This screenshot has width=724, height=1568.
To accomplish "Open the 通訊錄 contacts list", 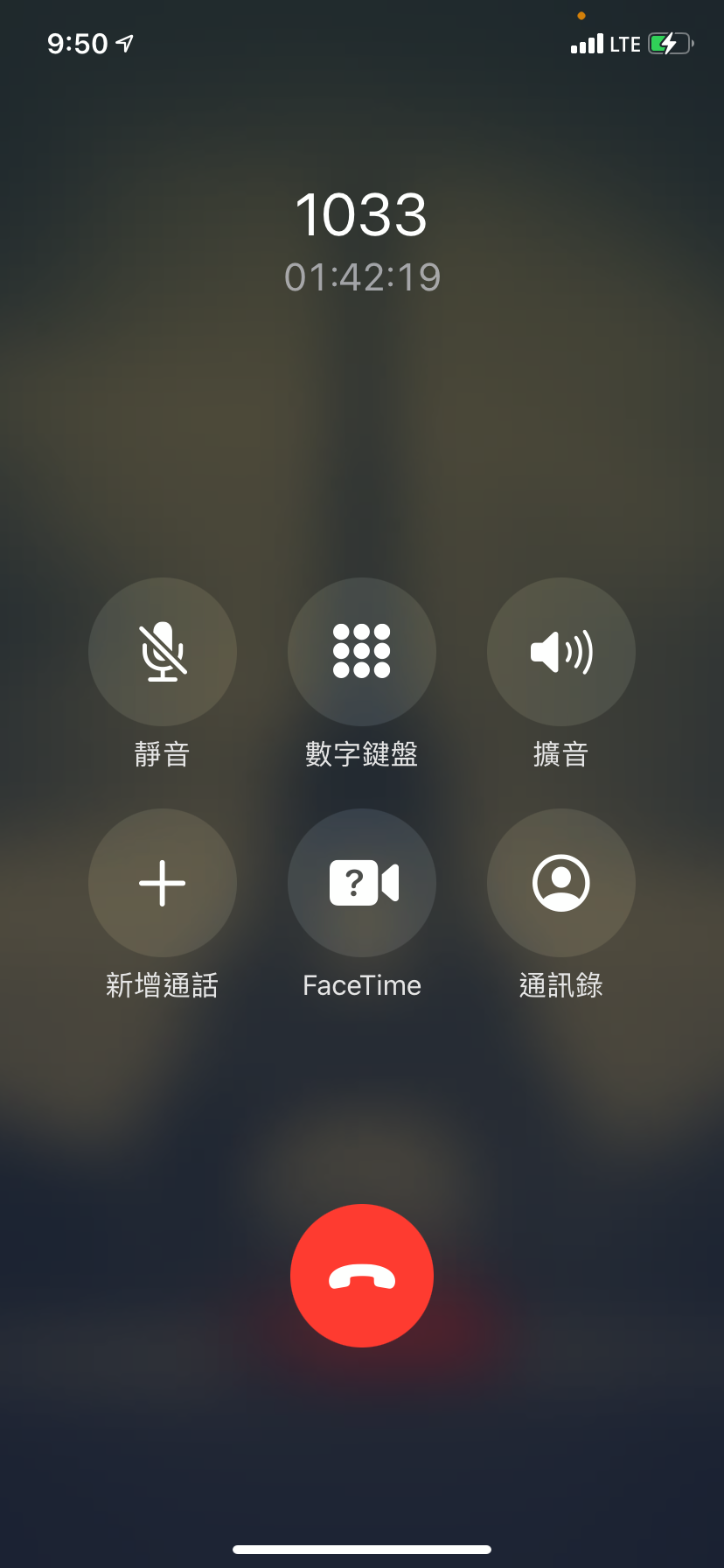I will coord(561,883).
